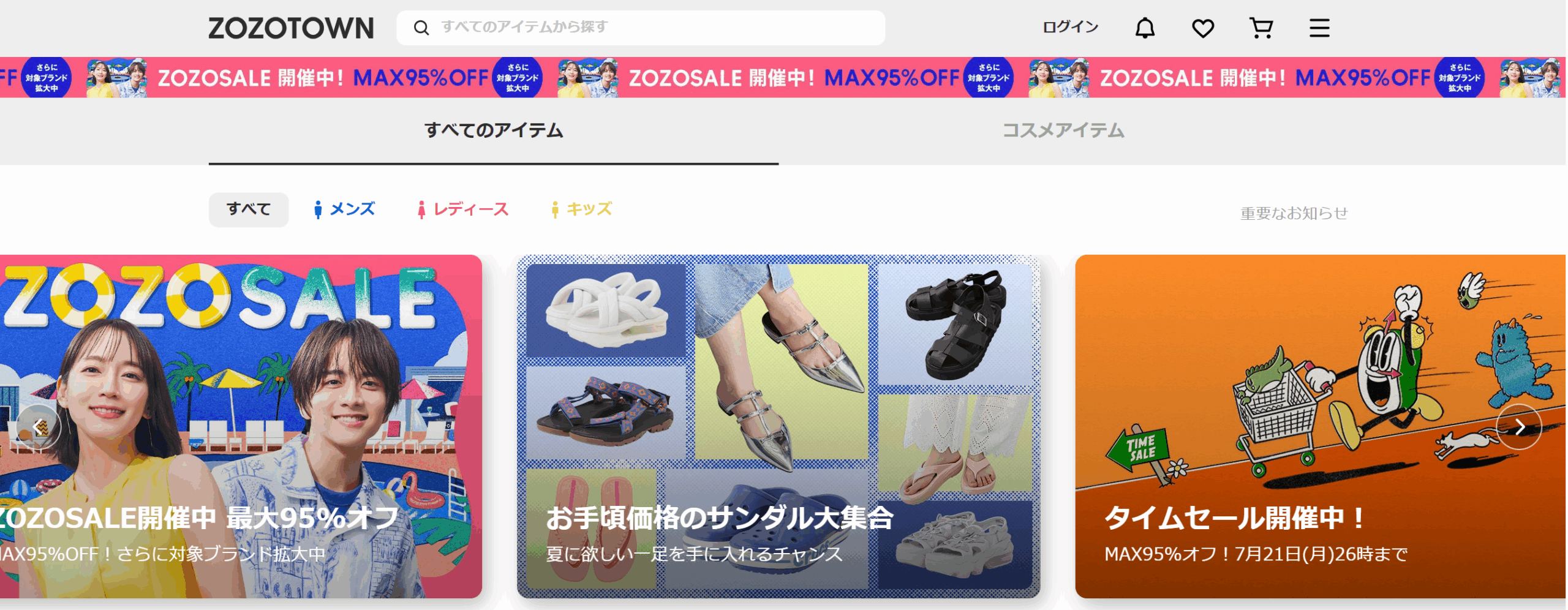
Task: Go to ZOZOTOWN home via logo
Action: click(x=291, y=28)
